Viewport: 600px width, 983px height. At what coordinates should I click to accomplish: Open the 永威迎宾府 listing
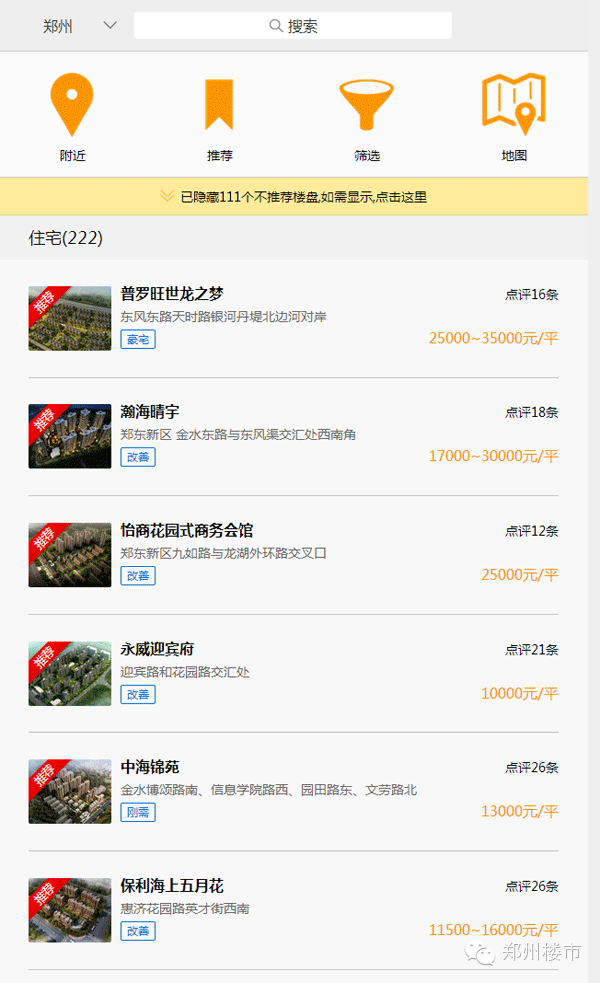coord(293,673)
